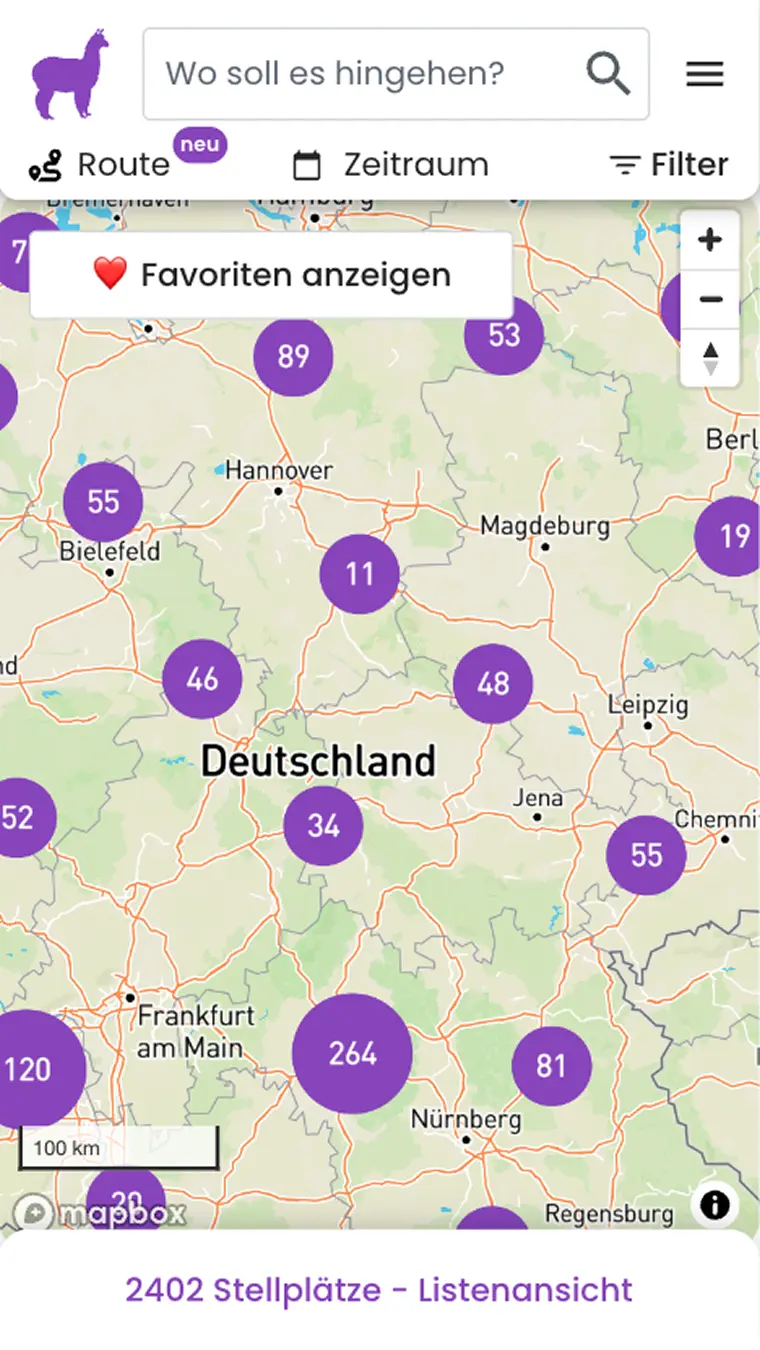Show favorites with Favoriten anzeigen
The height and width of the screenshot is (1350, 760).
coord(271,275)
